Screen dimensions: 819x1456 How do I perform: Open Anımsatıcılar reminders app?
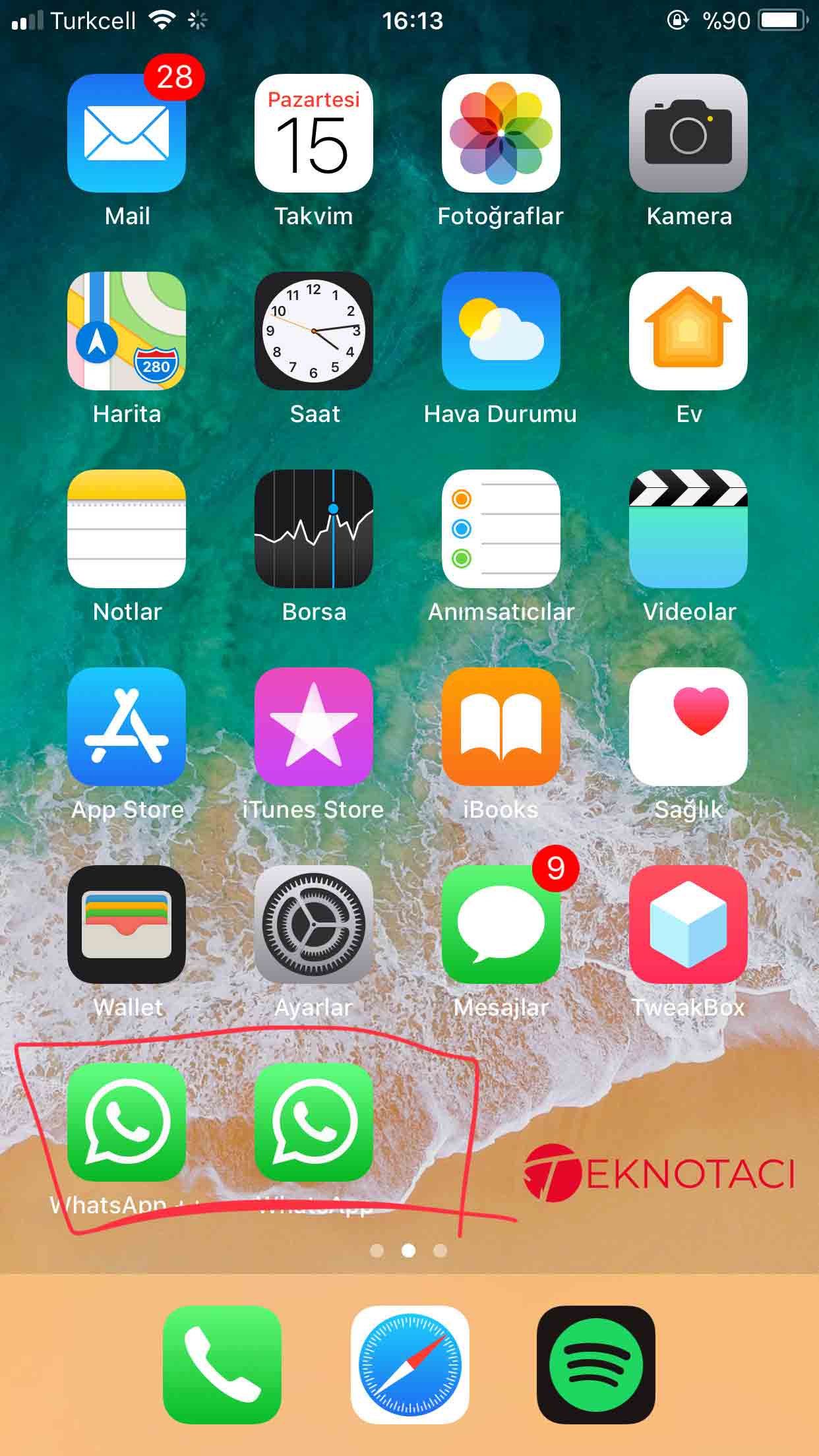point(501,529)
